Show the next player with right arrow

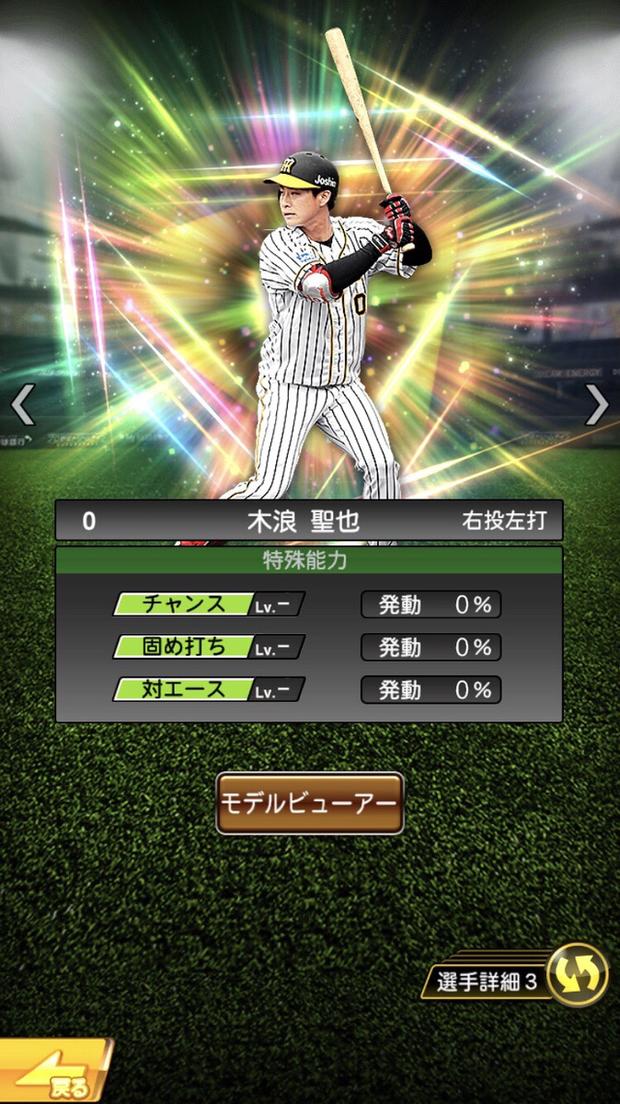(596, 406)
